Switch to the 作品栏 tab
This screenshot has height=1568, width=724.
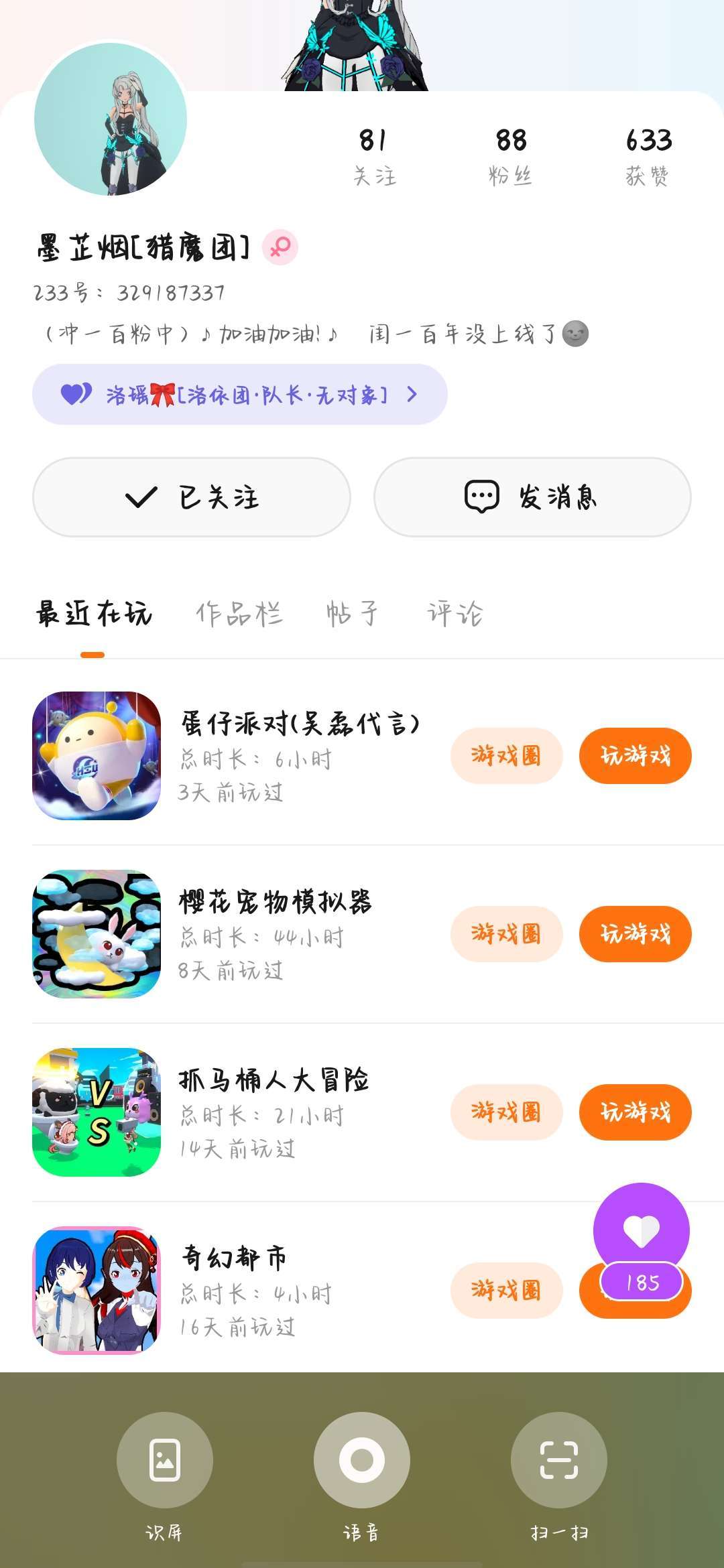(239, 614)
